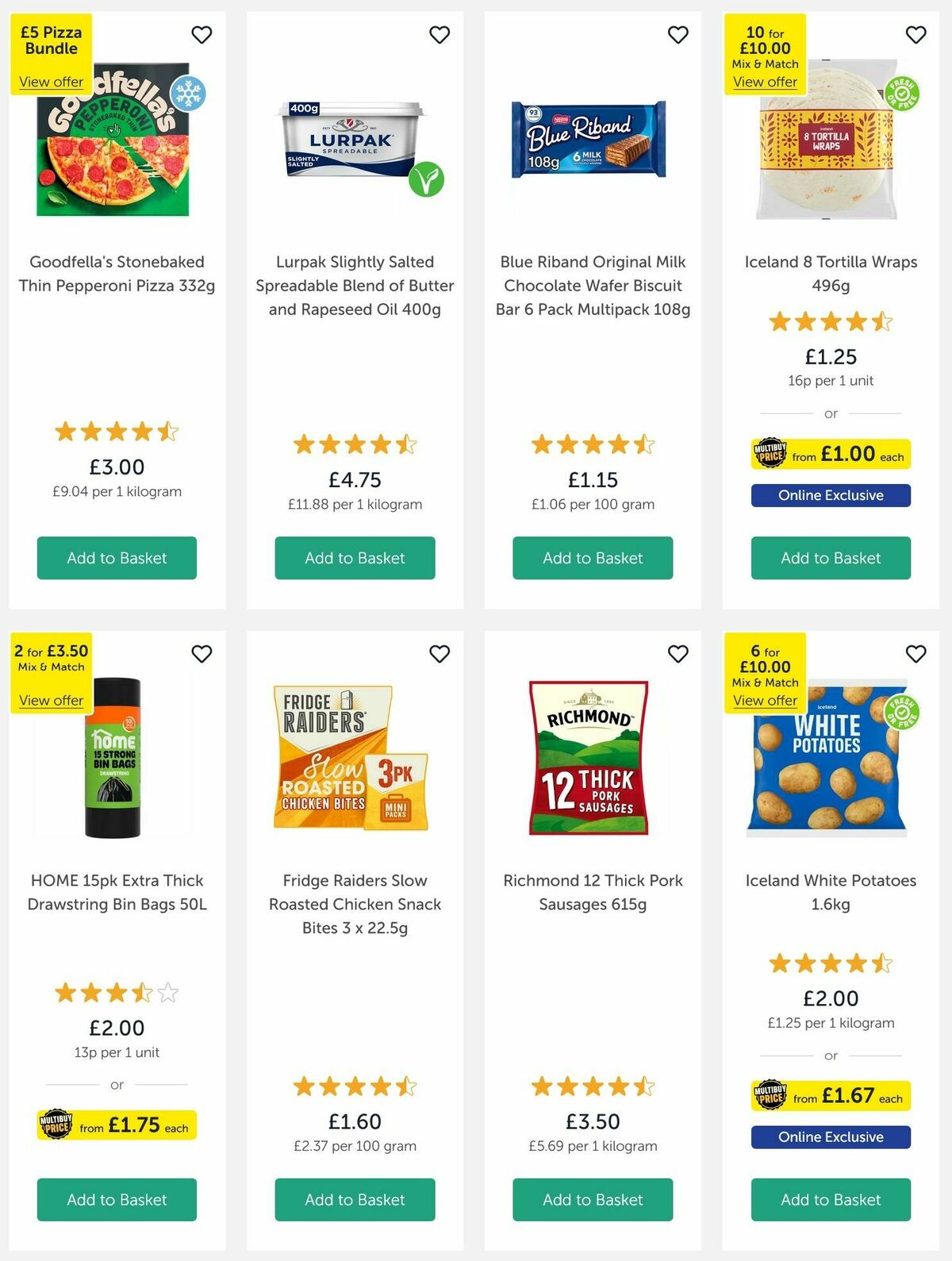Heart the HOME Drawstring Bin Bags
The image size is (952, 1261).
[202, 654]
